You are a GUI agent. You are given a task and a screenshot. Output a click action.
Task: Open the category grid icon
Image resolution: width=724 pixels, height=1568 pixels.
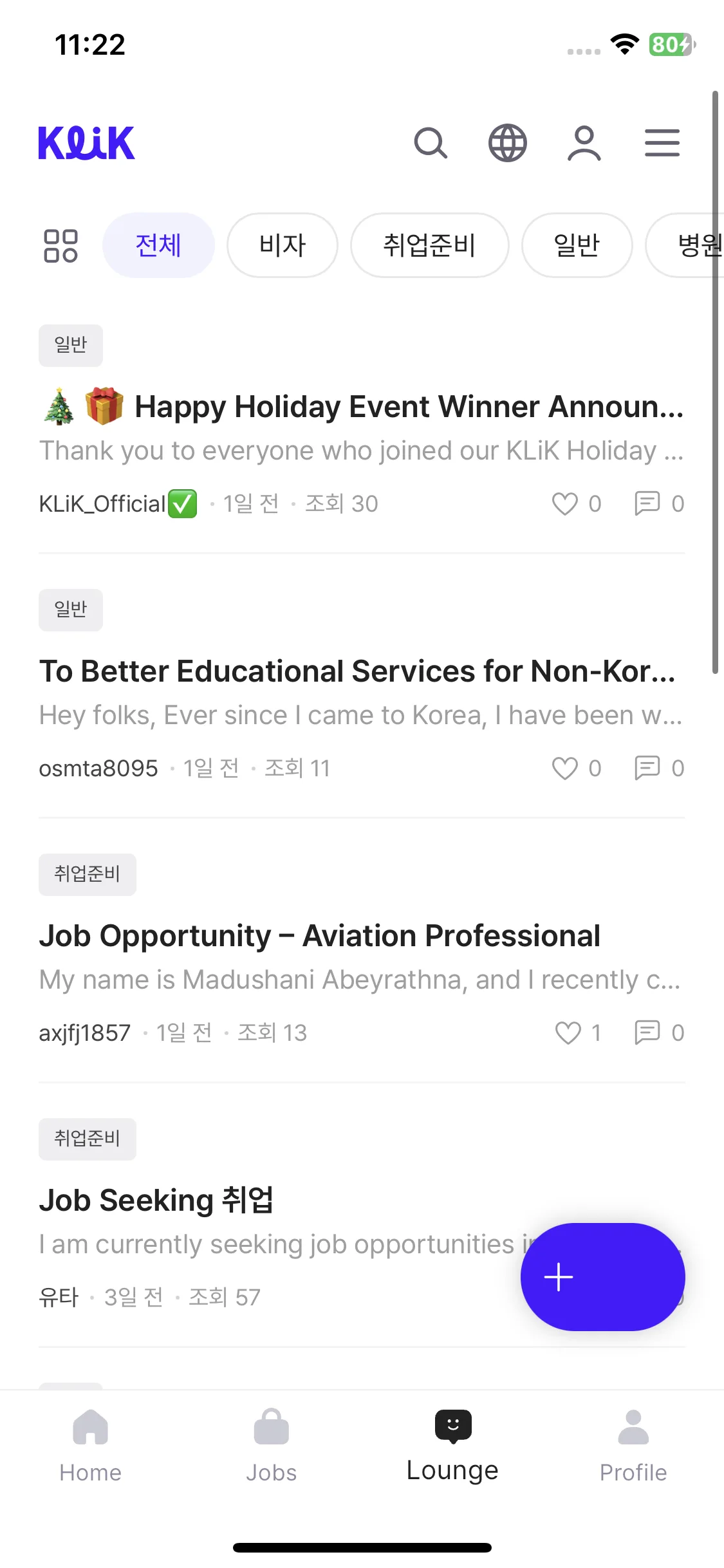point(60,246)
